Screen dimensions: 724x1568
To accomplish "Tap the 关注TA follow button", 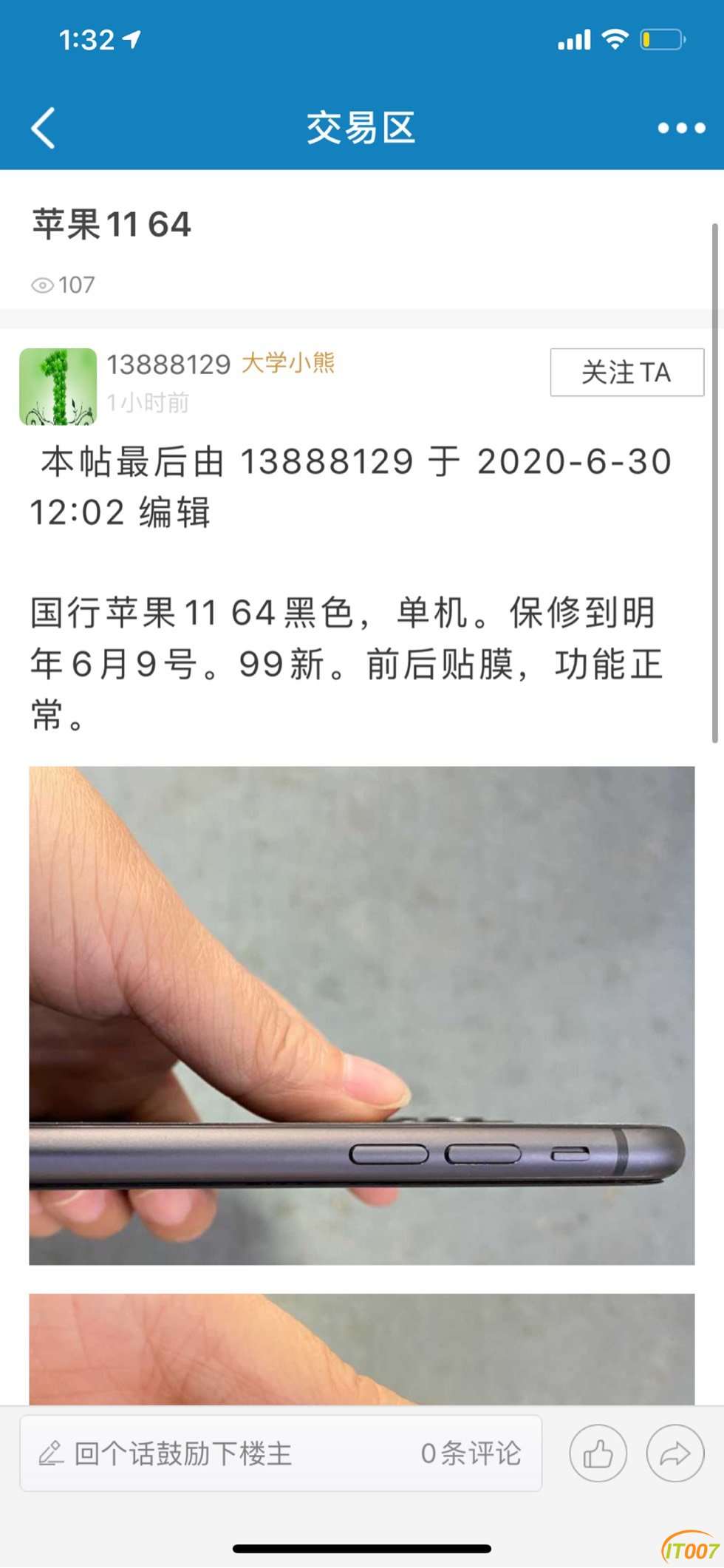I will coord(626,372).
